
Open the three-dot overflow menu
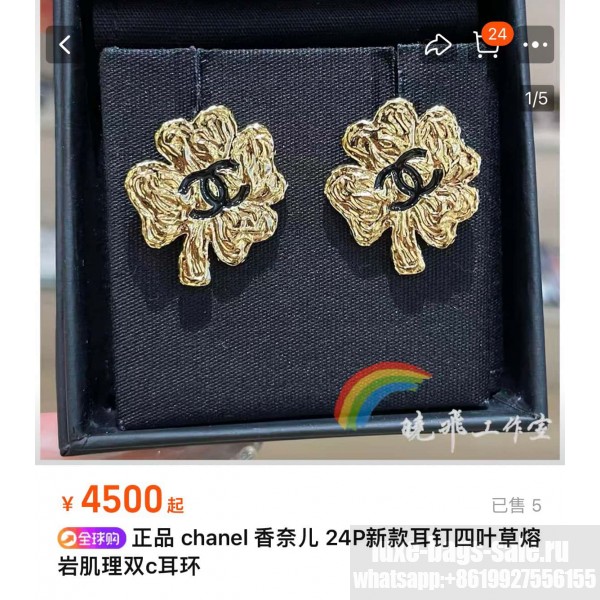(x=536, y=45)
